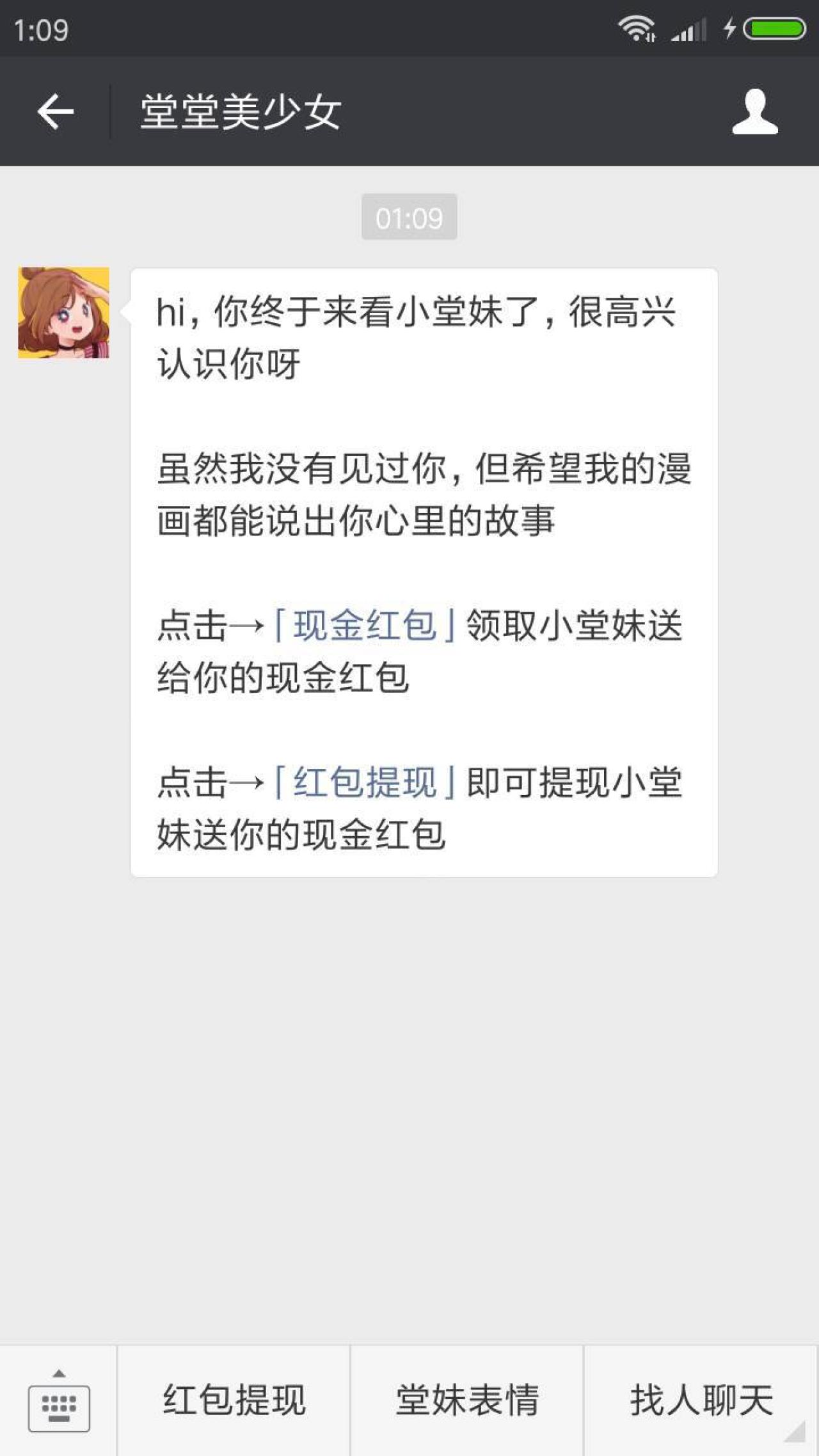The width and height of the screenshot is (819, 1456).
Task: Open the account profile icon
Action: [755, 112]
